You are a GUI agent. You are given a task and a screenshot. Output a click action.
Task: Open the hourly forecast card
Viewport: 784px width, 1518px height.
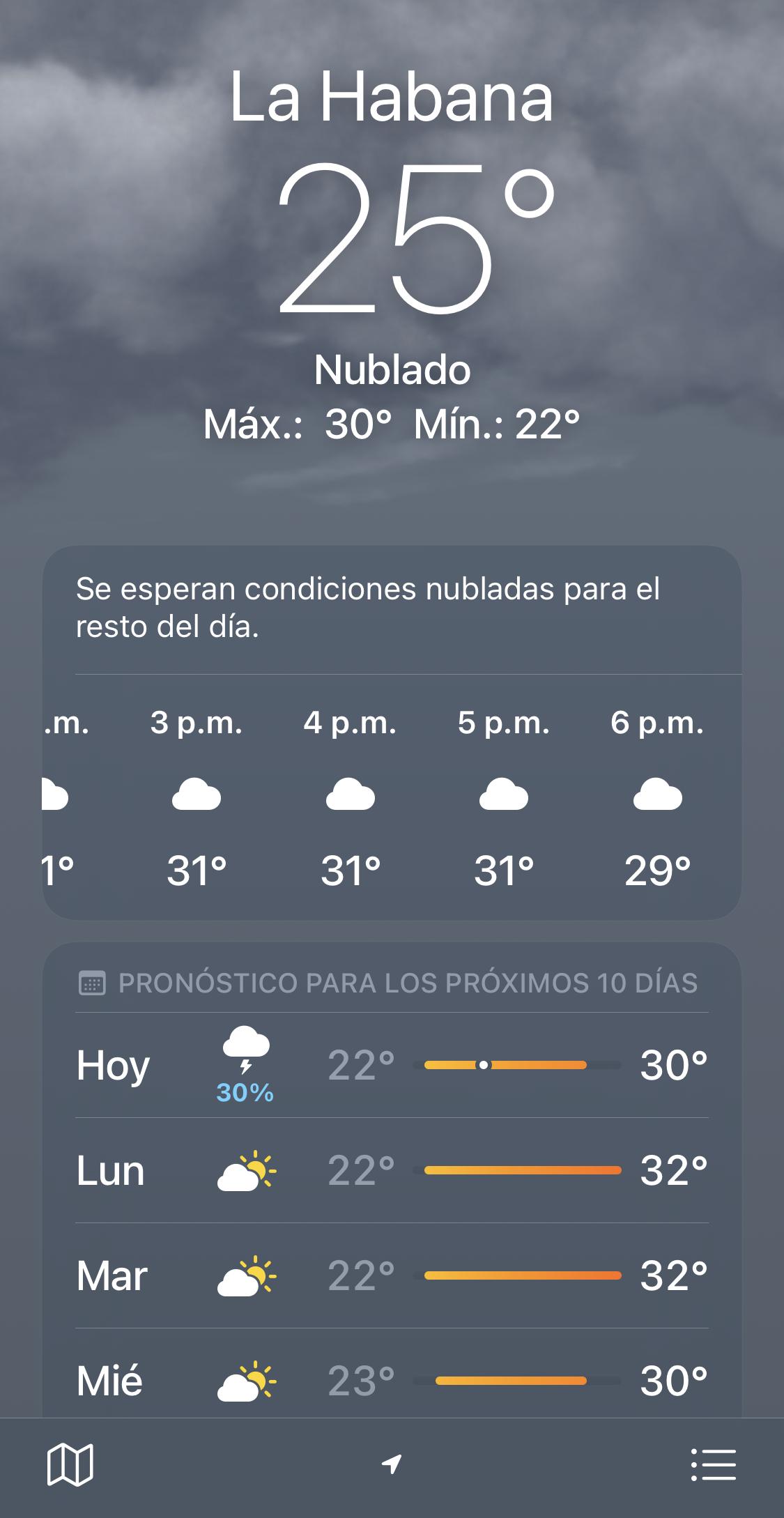tap(392, 795)
